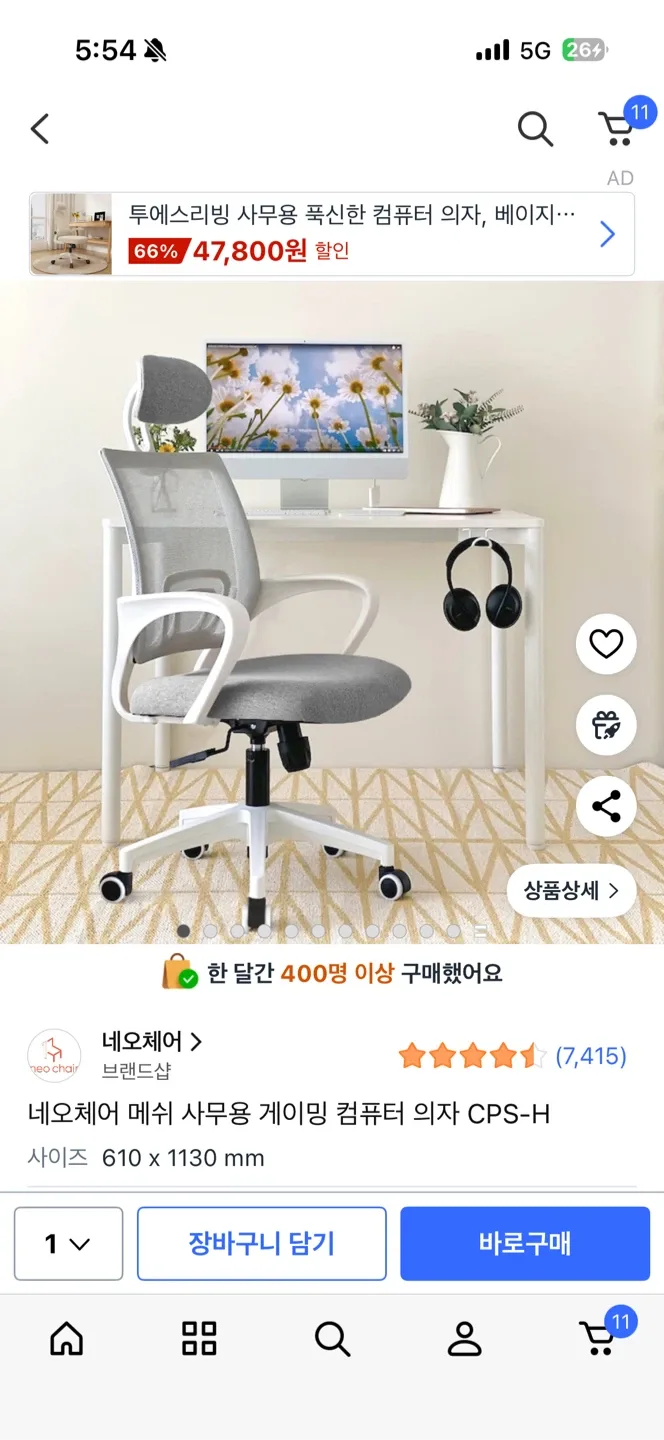Visit the 네오체어 brand shop
The width and height of the screenshot is (664, 1440).
point(151,1042)
